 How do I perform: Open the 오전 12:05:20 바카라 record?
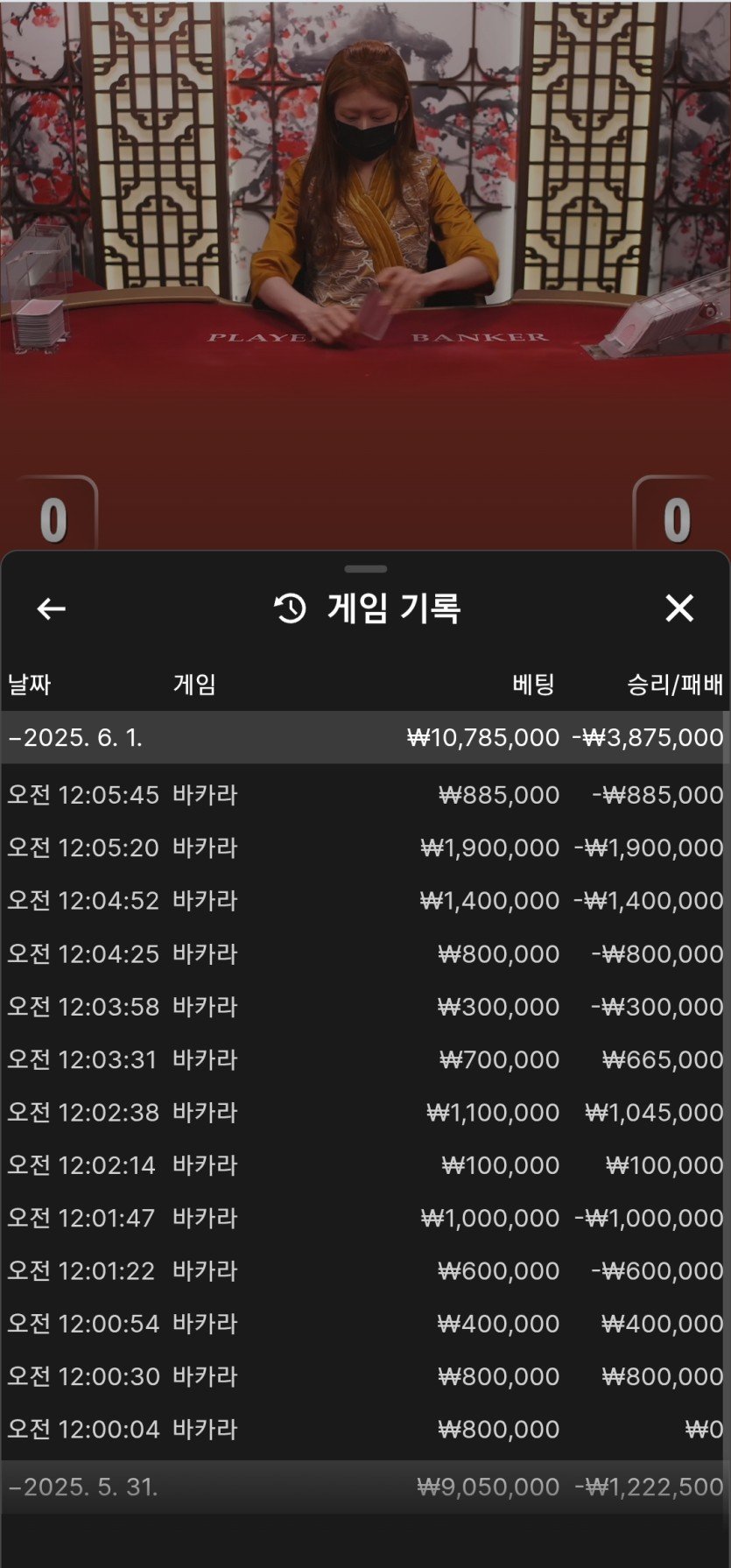click(x=365, y=847)
